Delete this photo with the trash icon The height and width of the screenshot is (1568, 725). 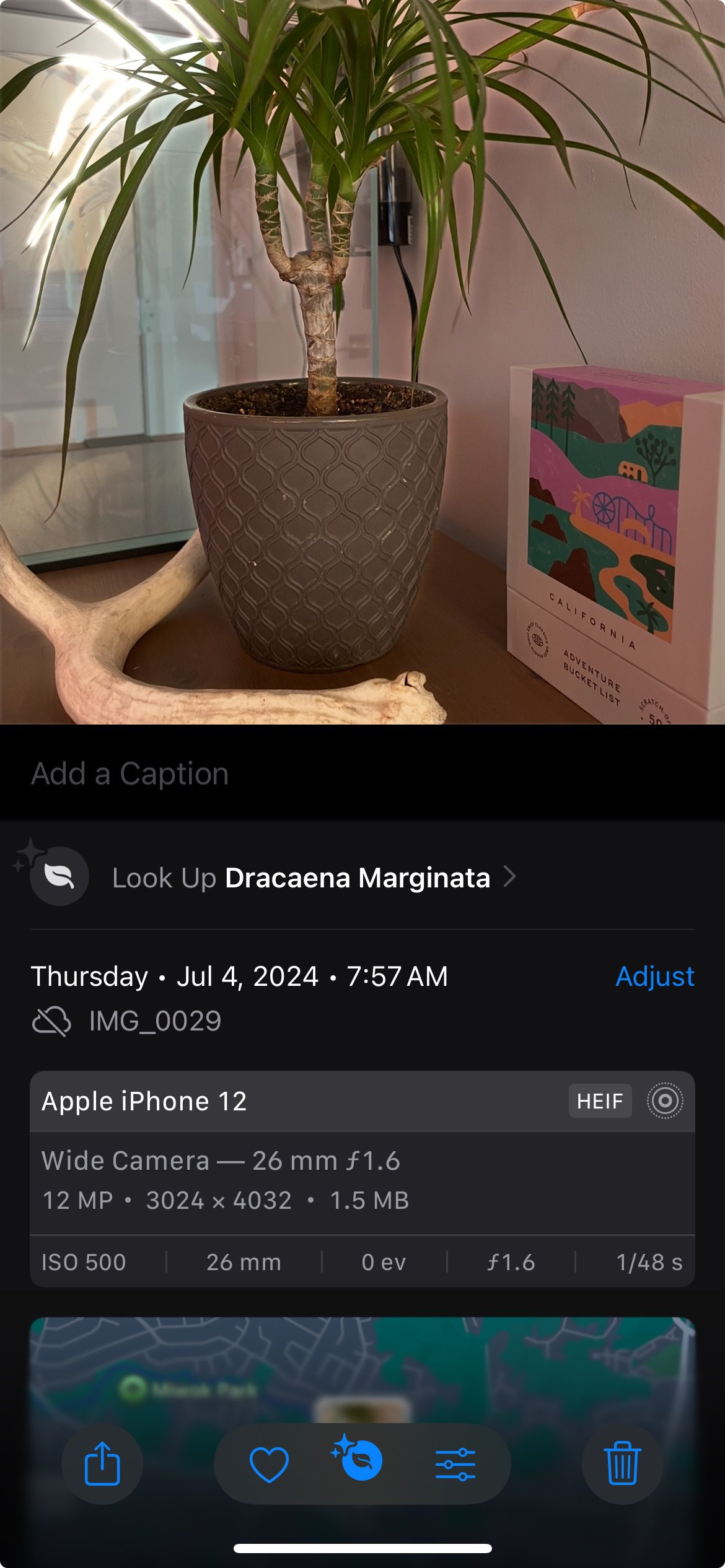point(622,1464)
